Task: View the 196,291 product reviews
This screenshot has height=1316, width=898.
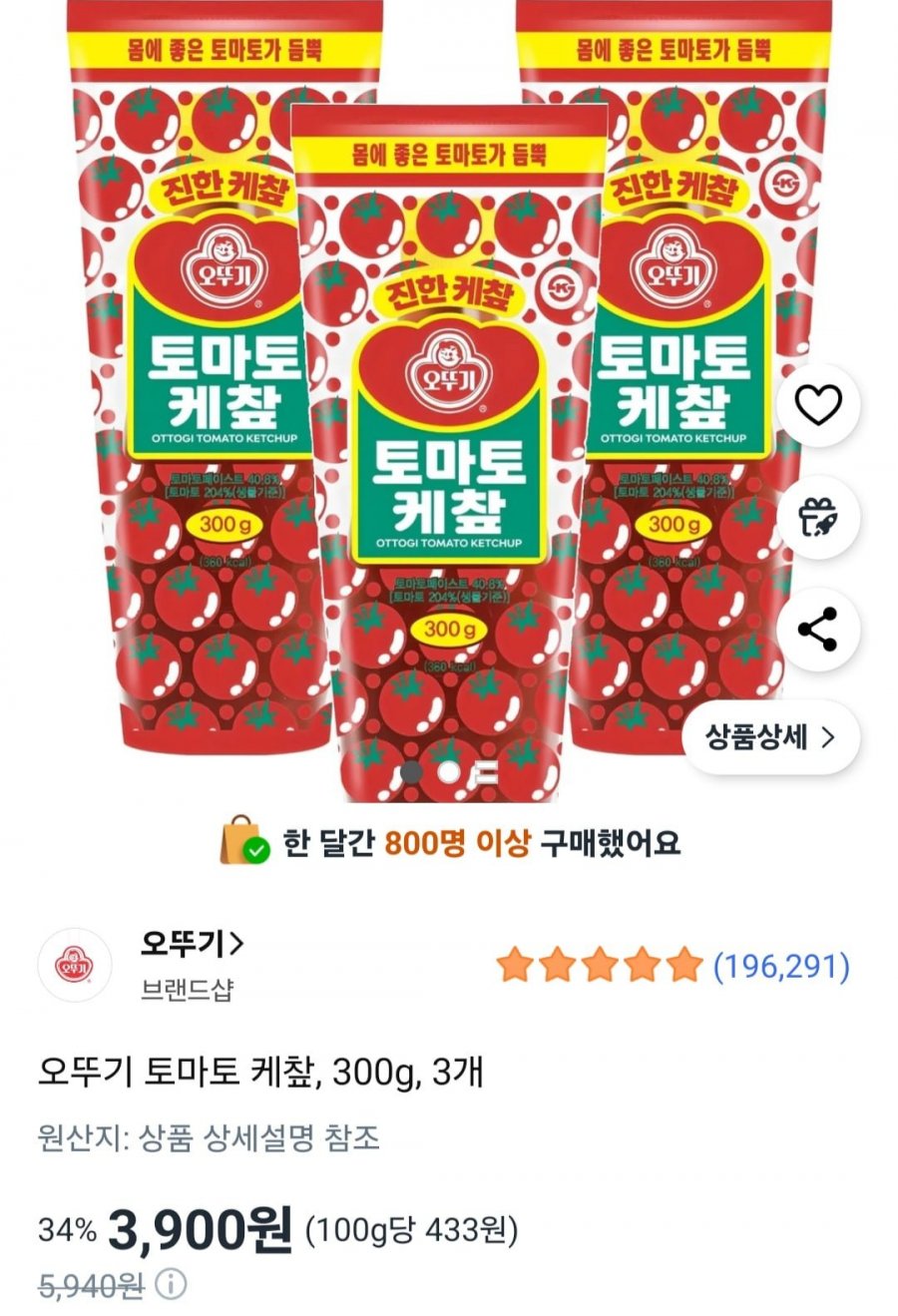Action: coord(780,966)
